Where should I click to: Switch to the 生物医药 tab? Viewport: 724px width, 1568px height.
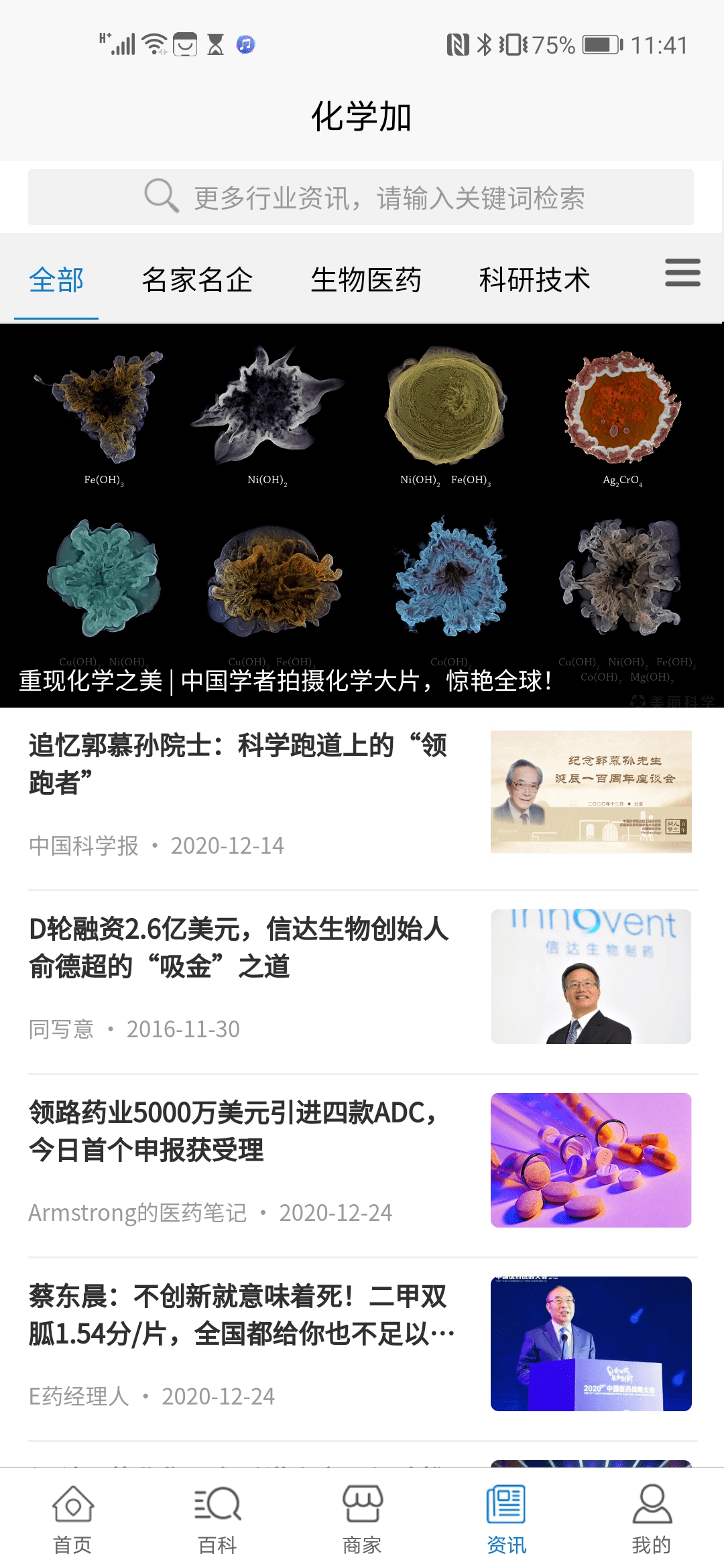366,279
